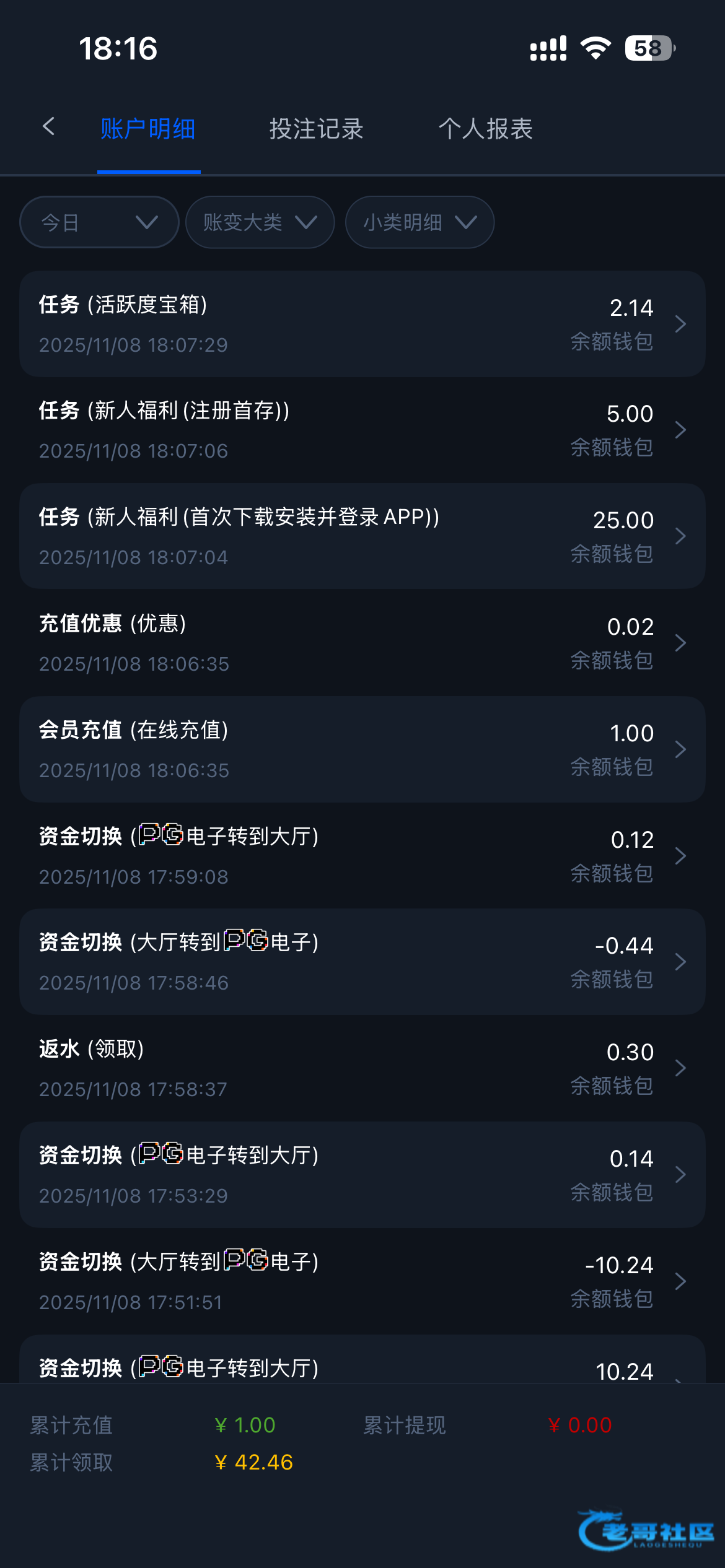Select the 账户明细 tab
This screenshot has width=725, height=1568.
click(148, 129)
